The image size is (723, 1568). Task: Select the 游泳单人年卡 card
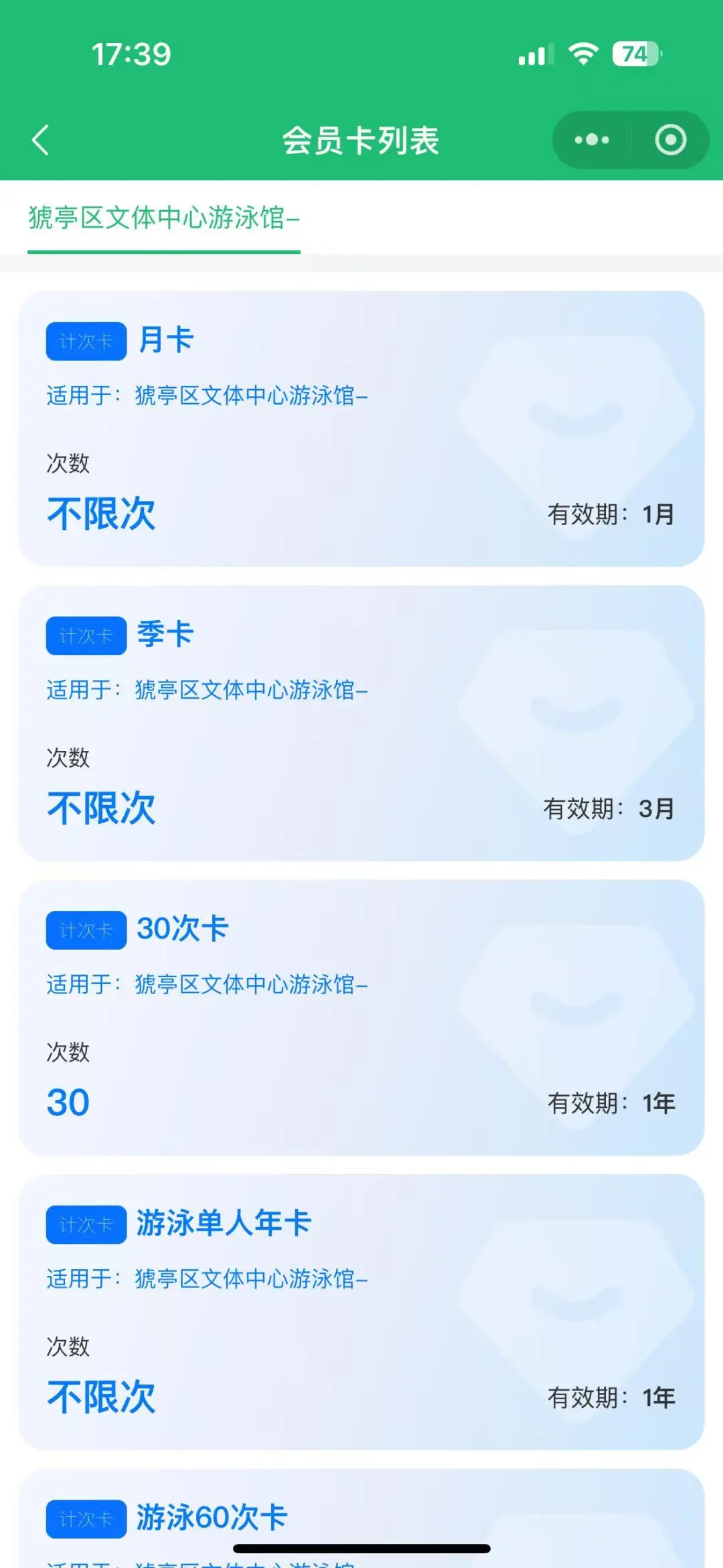click(361, 1306)
